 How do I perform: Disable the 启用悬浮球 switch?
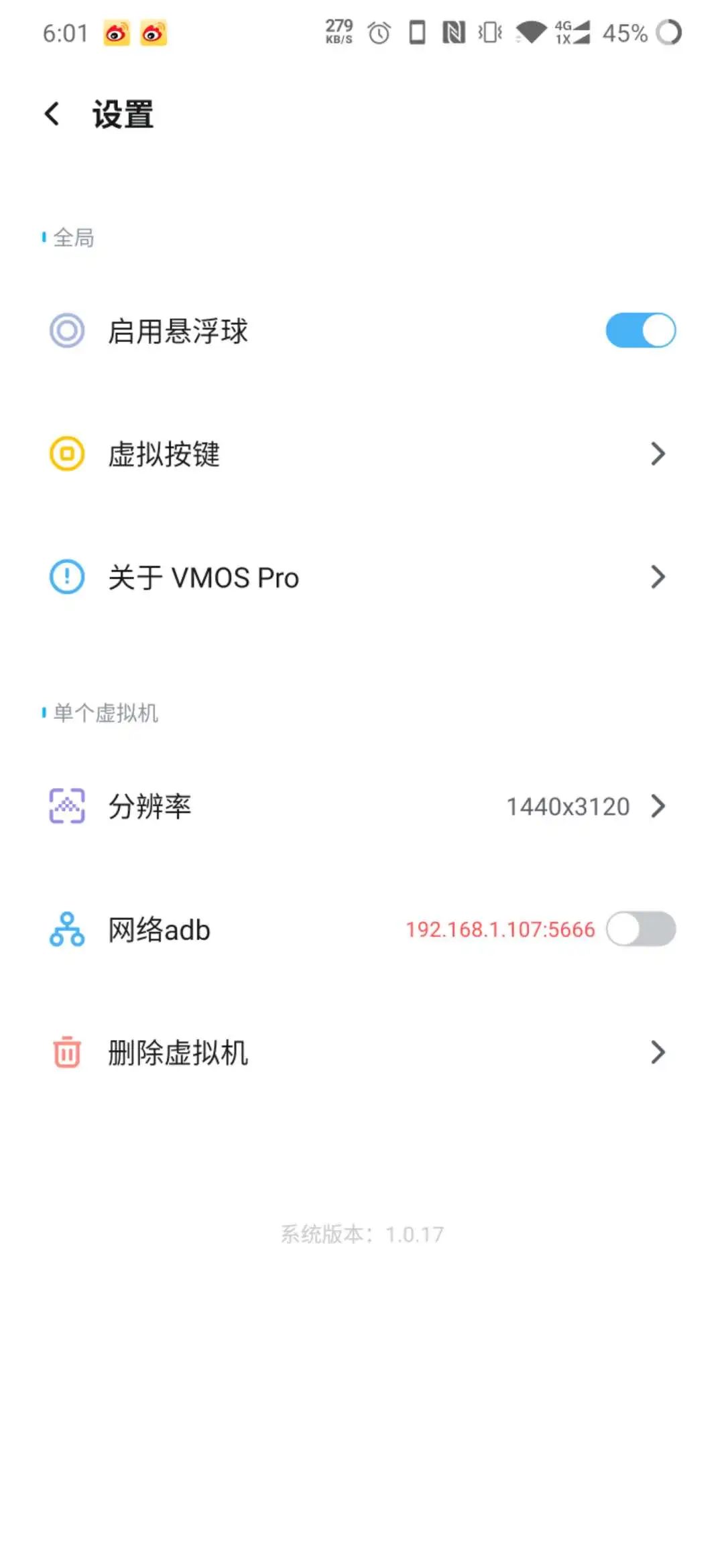pos(640,330)
